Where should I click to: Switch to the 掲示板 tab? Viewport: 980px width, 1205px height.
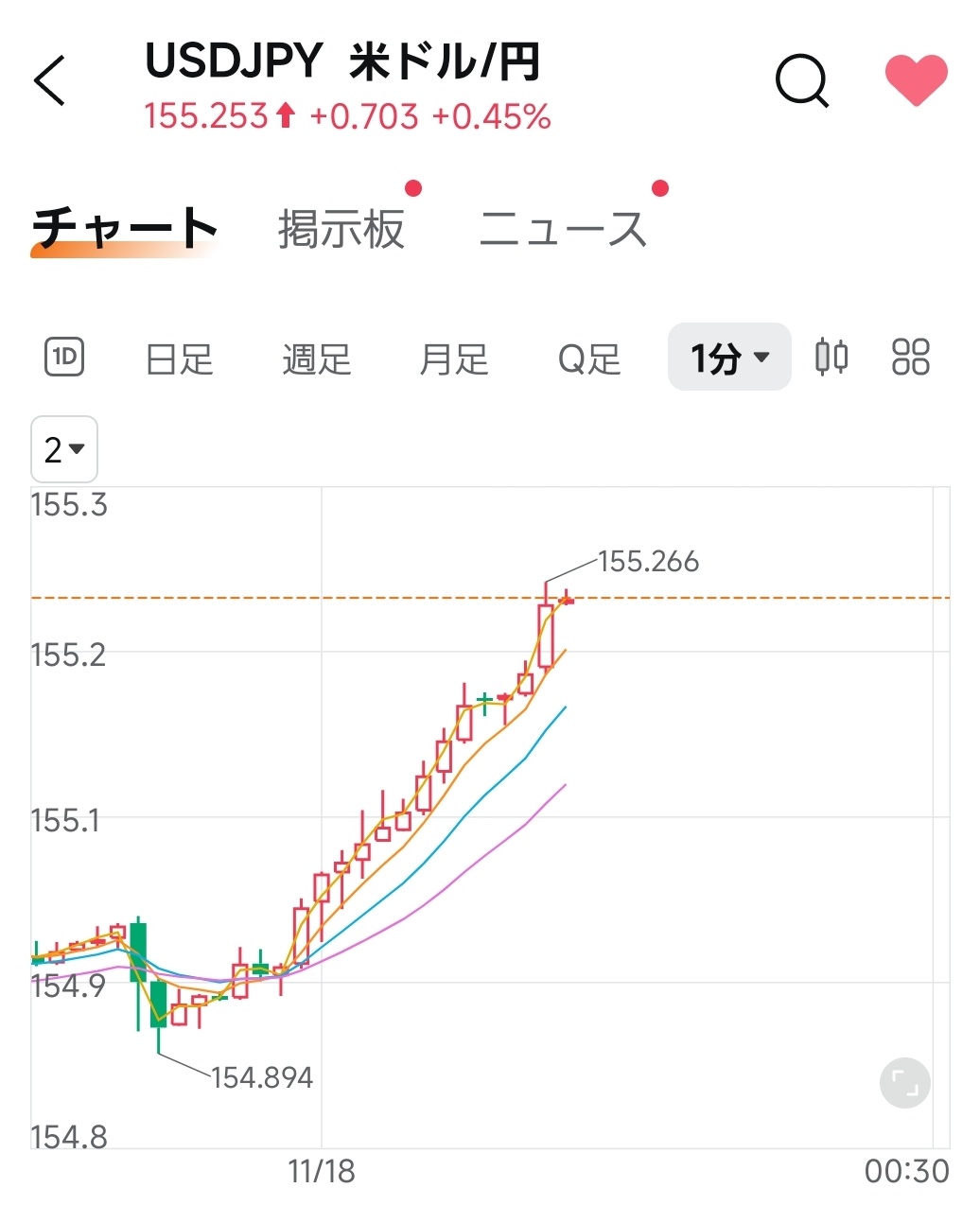[x=341, y=230]
